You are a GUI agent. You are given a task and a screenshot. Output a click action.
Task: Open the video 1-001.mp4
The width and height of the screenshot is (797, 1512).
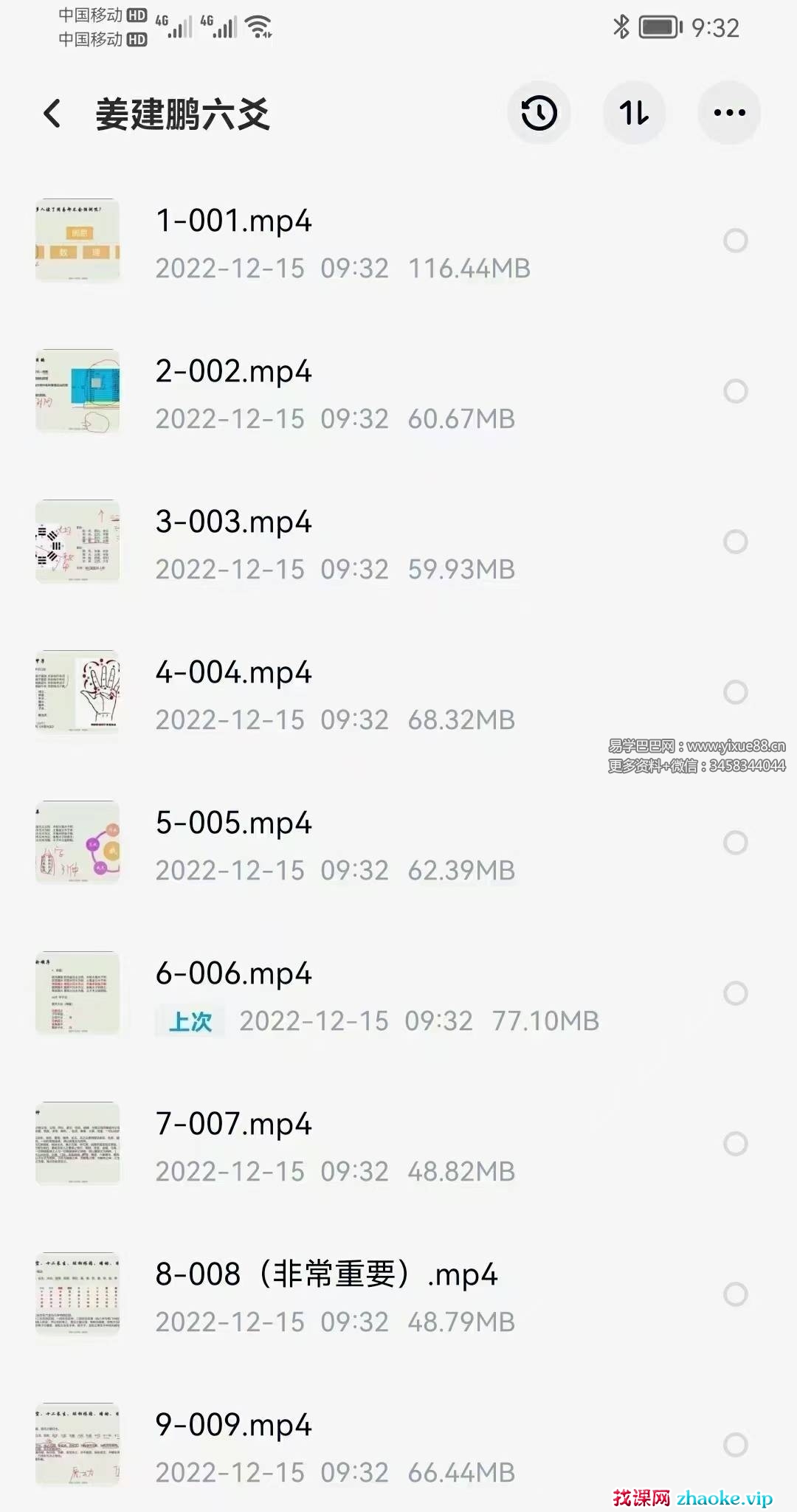click(233, 221)
